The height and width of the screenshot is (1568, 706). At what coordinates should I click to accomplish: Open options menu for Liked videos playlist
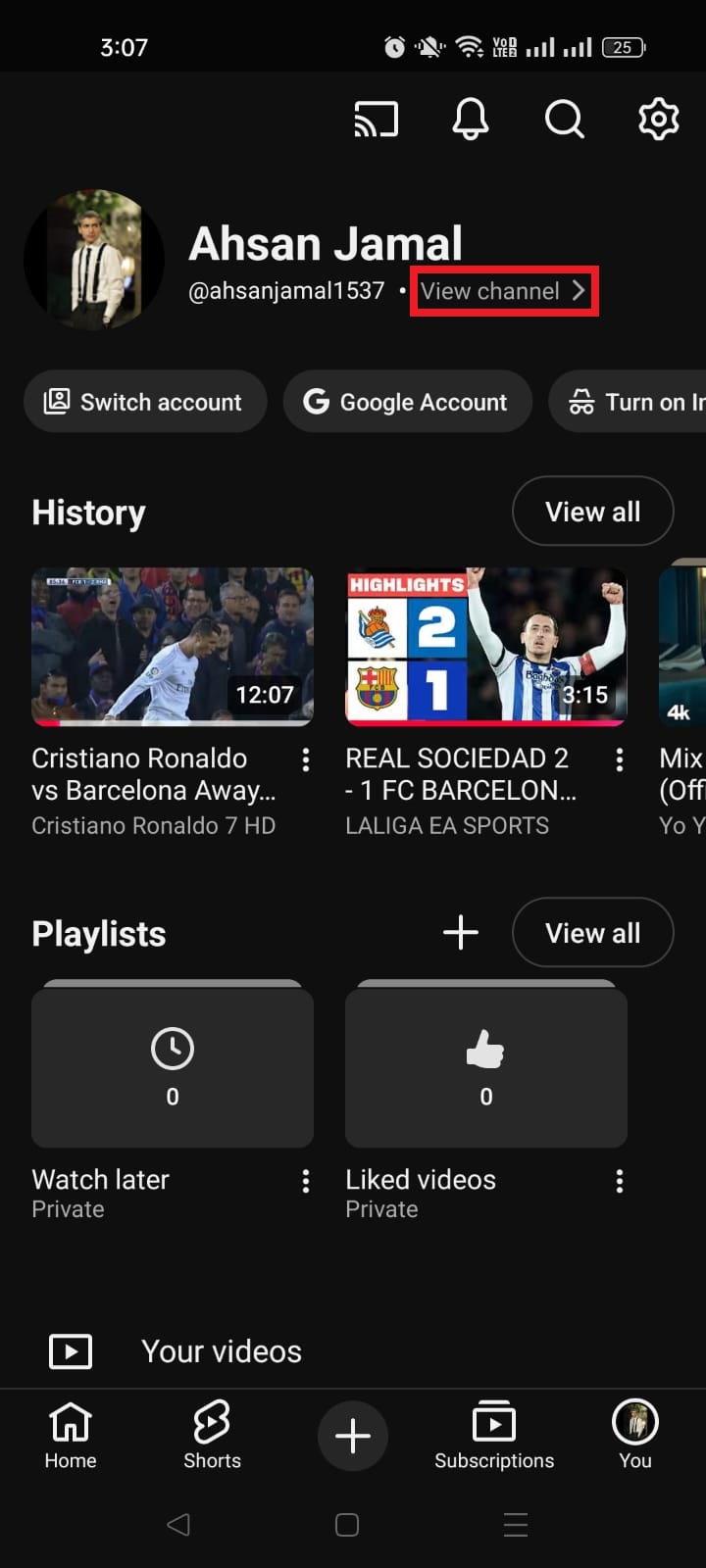click(x=619, y=1182)
